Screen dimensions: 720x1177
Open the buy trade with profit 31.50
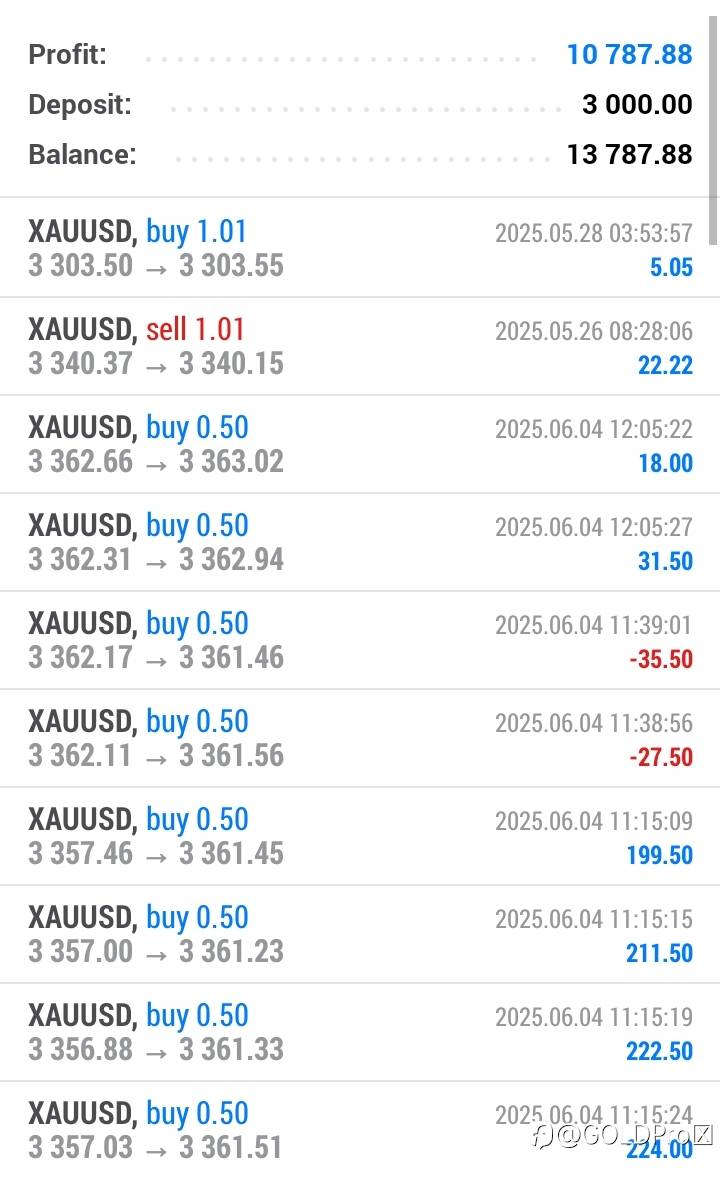point(360,542)
